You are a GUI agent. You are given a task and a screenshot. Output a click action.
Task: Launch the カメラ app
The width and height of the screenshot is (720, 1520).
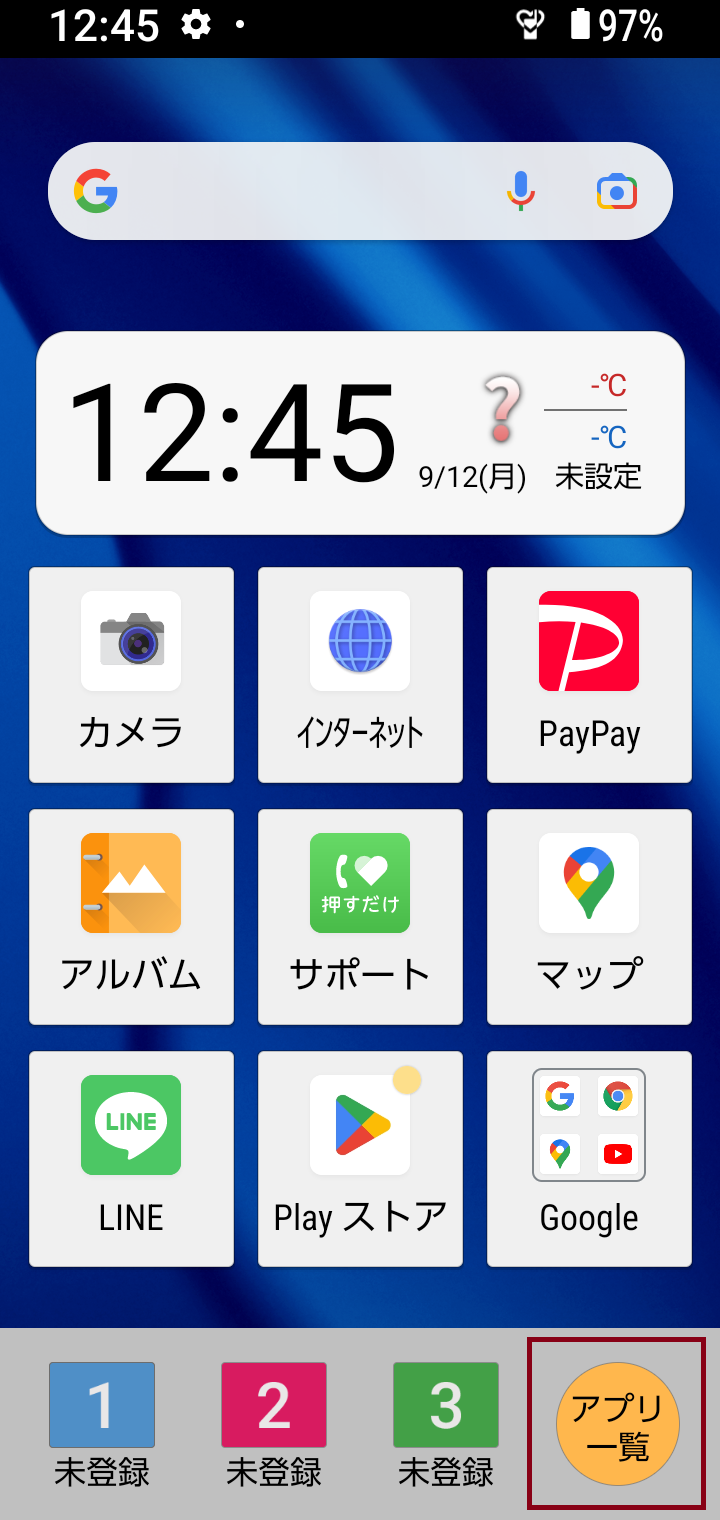(131, 675)
